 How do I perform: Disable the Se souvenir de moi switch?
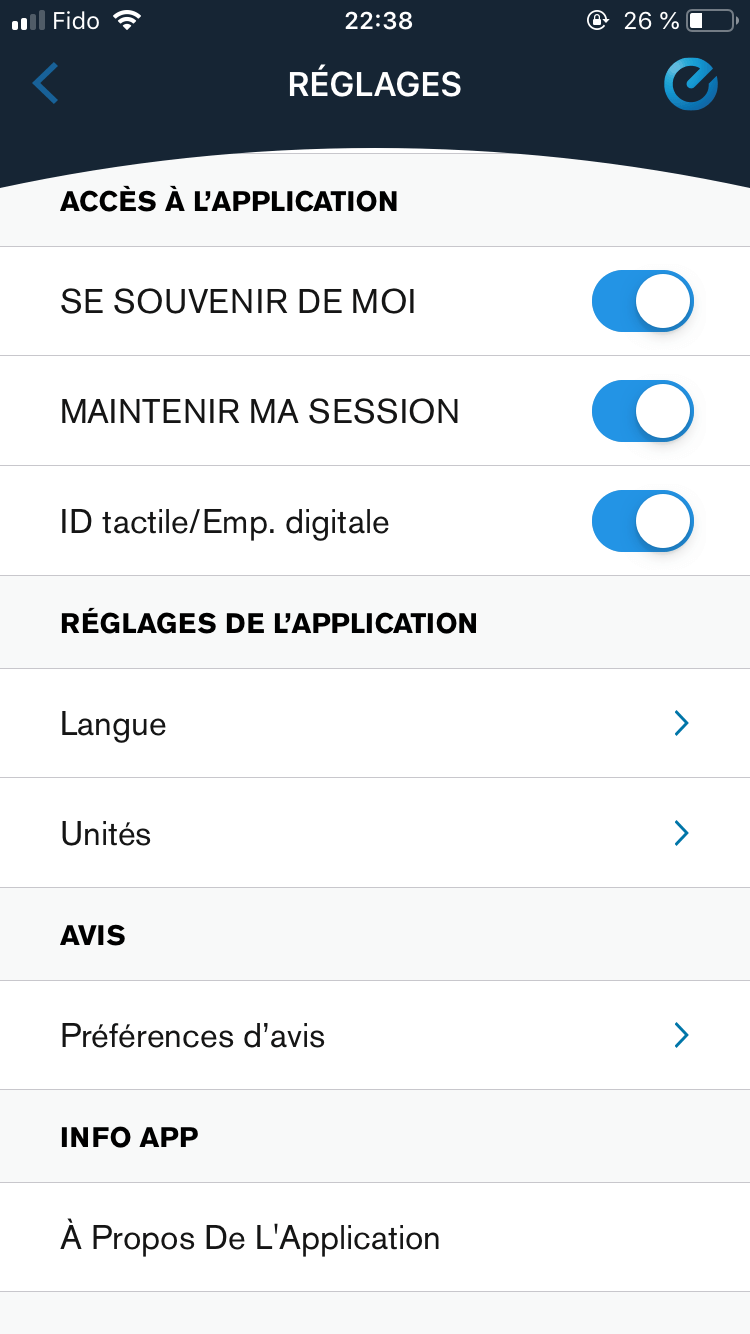642,301
